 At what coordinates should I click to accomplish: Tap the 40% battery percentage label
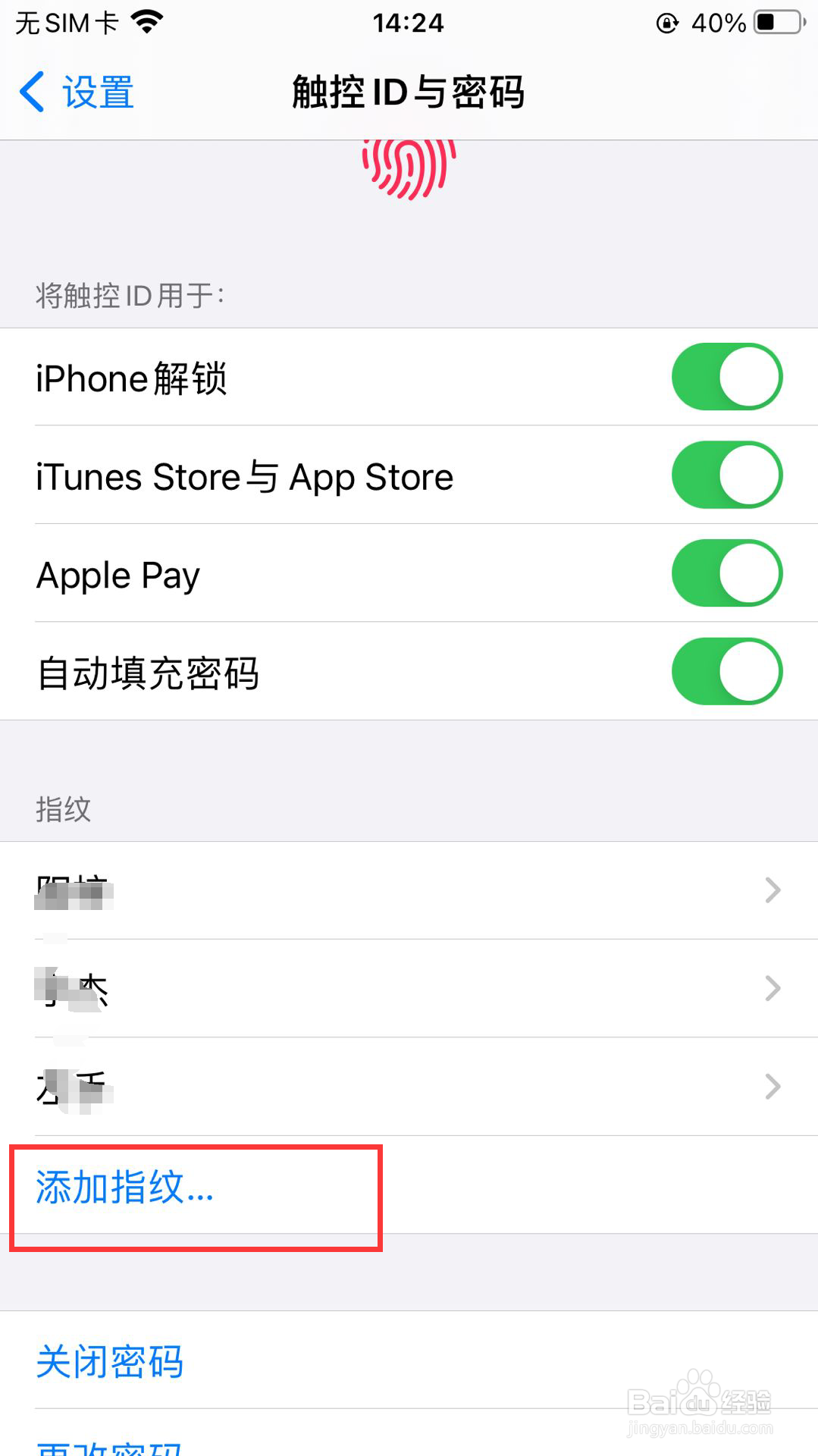(x=716, y=23)
